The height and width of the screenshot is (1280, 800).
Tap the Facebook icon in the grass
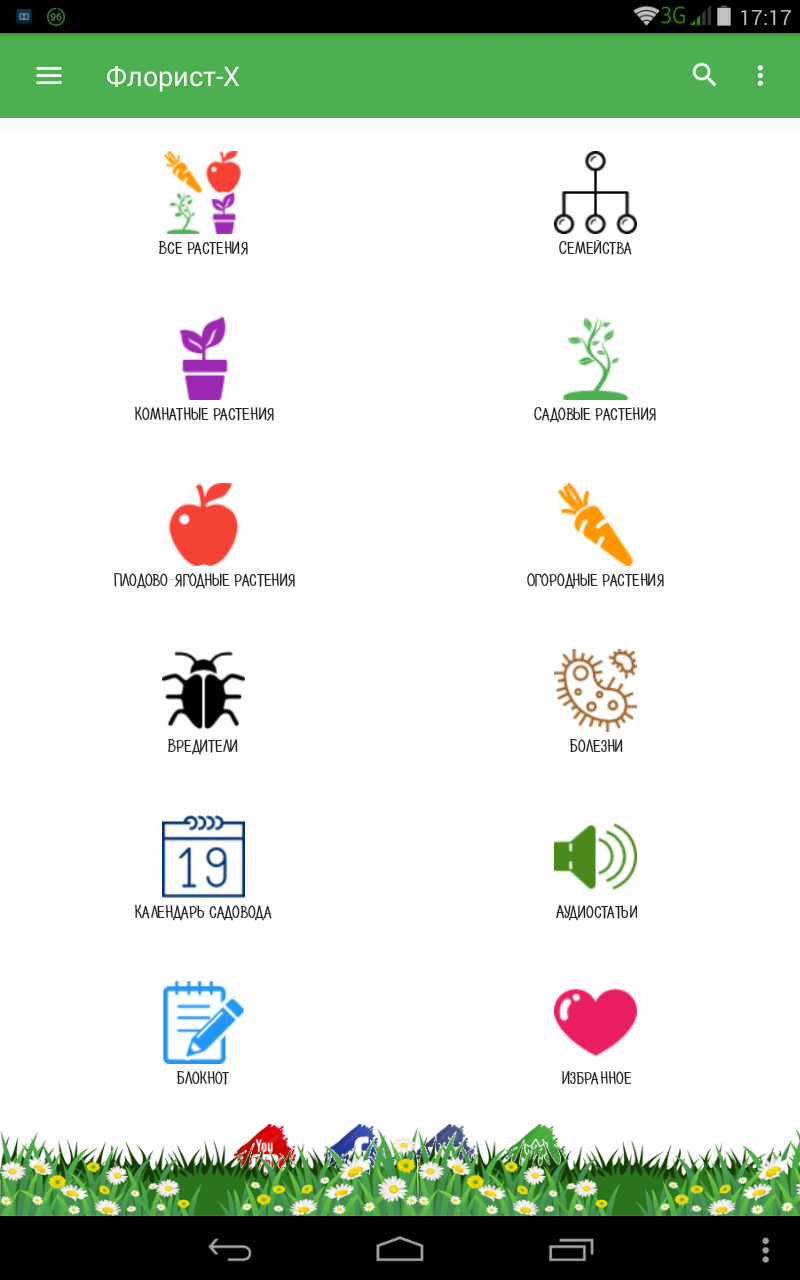(352, 1146)
